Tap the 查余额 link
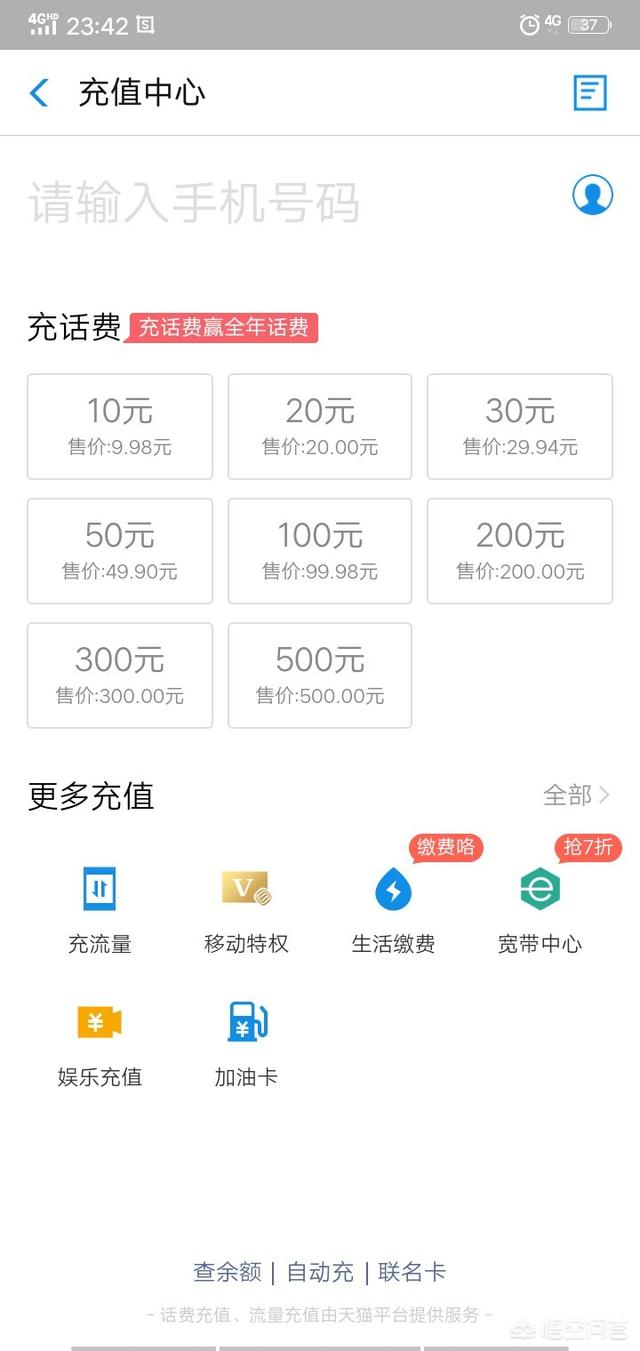The width and height of the screenshot is (640, 1351). tap(227, 1272)
